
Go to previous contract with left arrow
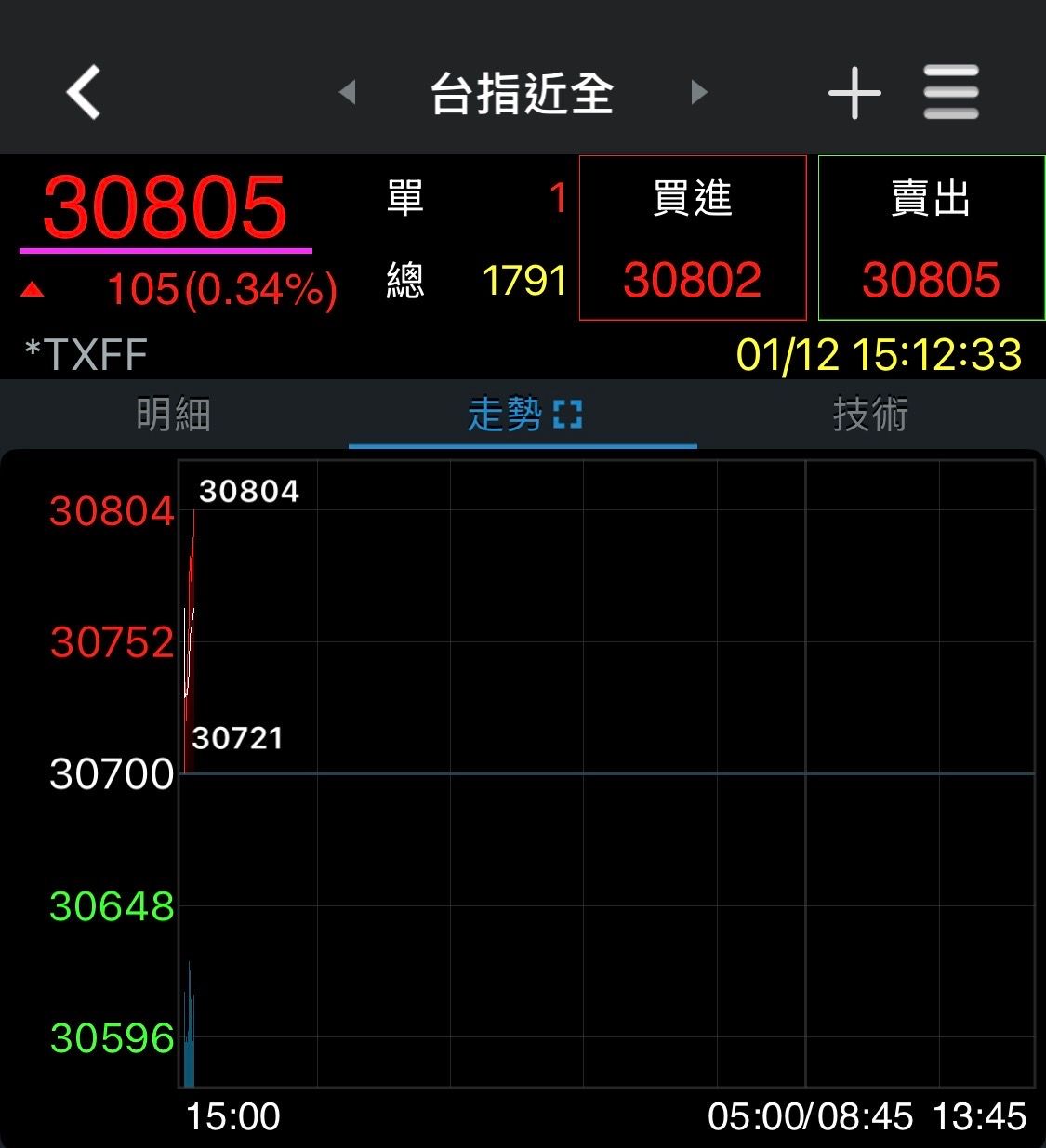(x=349, y=92)
